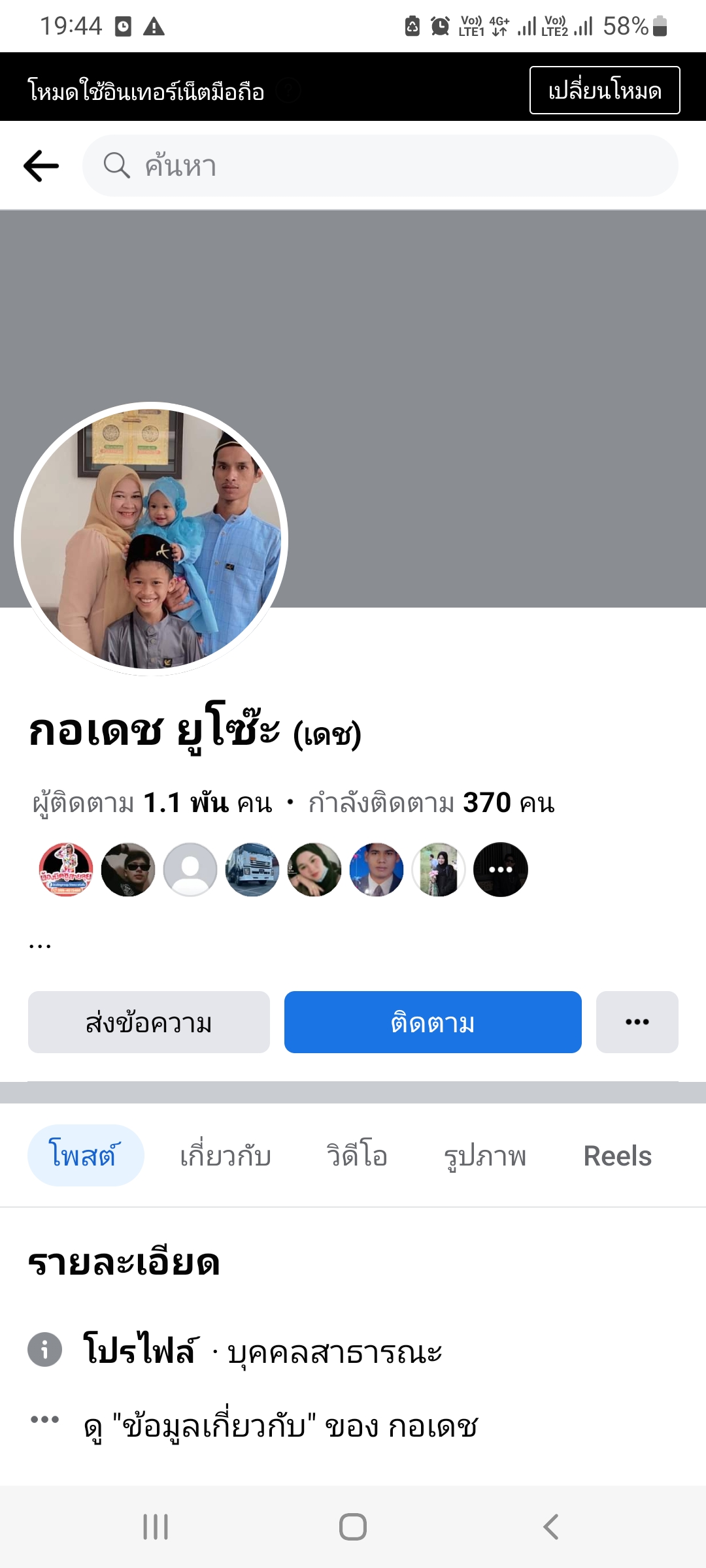Switch to the Reels tab
706x1568 pixels.
tap(617, 1156)
